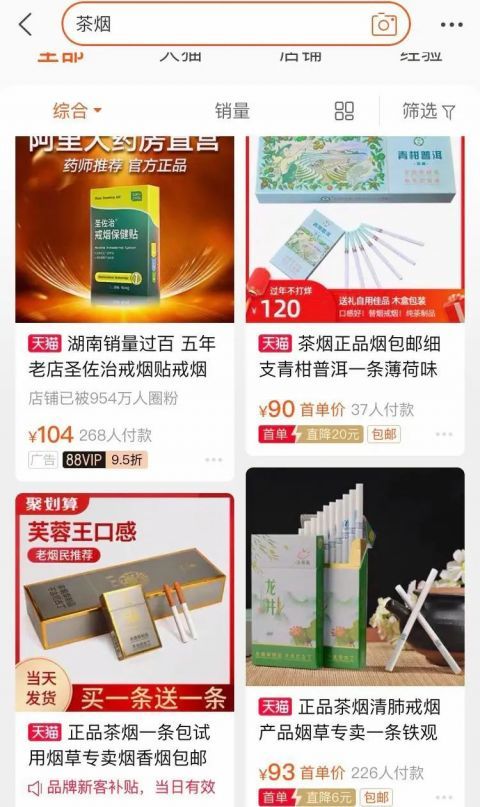Screen dimensions: 480x807
Task: Open the 青柑普洱 茶烟 product card
Action: [355, 295]
